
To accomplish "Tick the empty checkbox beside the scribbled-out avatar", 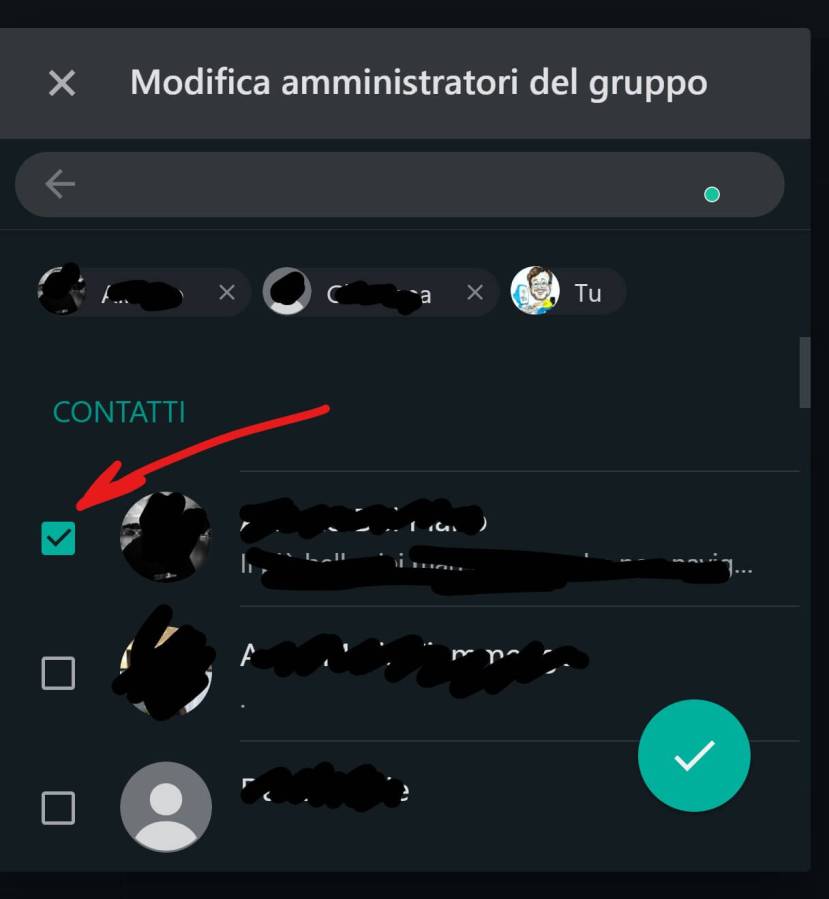I will coord(58,673).
